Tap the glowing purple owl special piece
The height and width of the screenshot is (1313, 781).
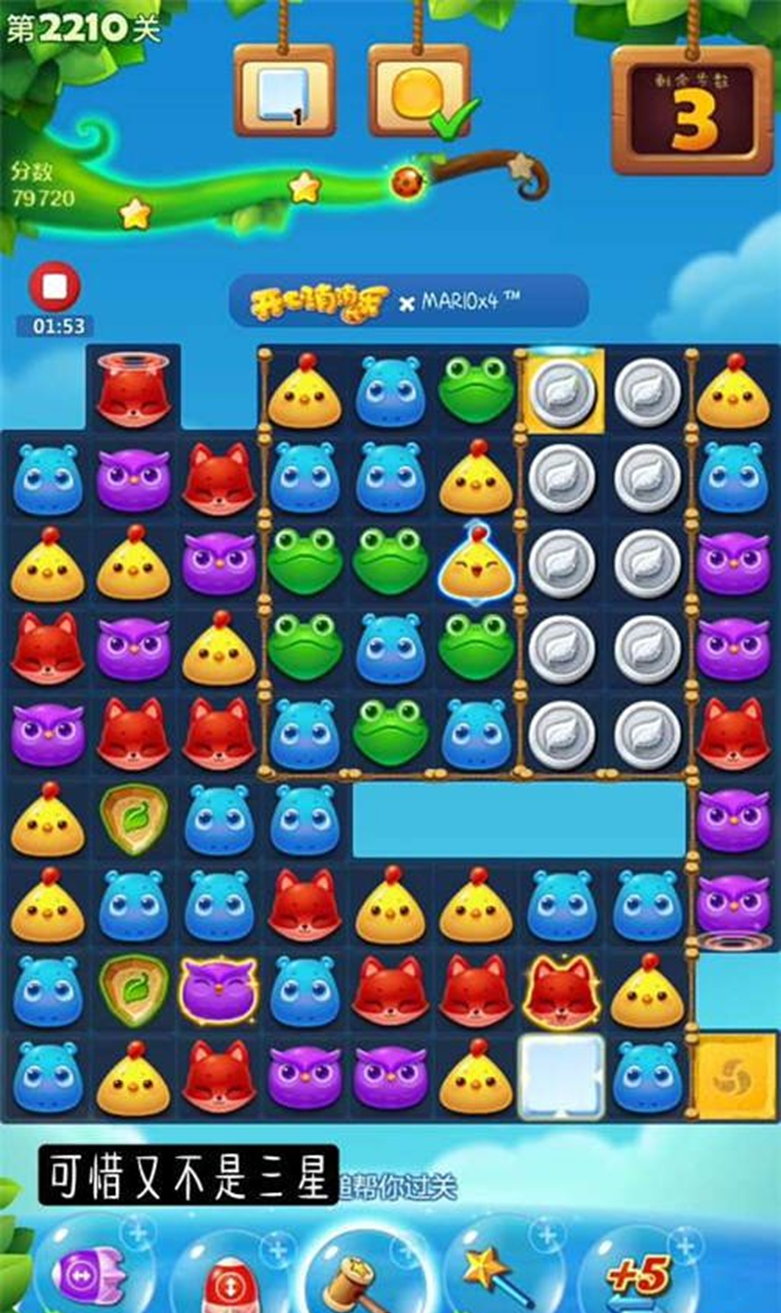(218, 989)
